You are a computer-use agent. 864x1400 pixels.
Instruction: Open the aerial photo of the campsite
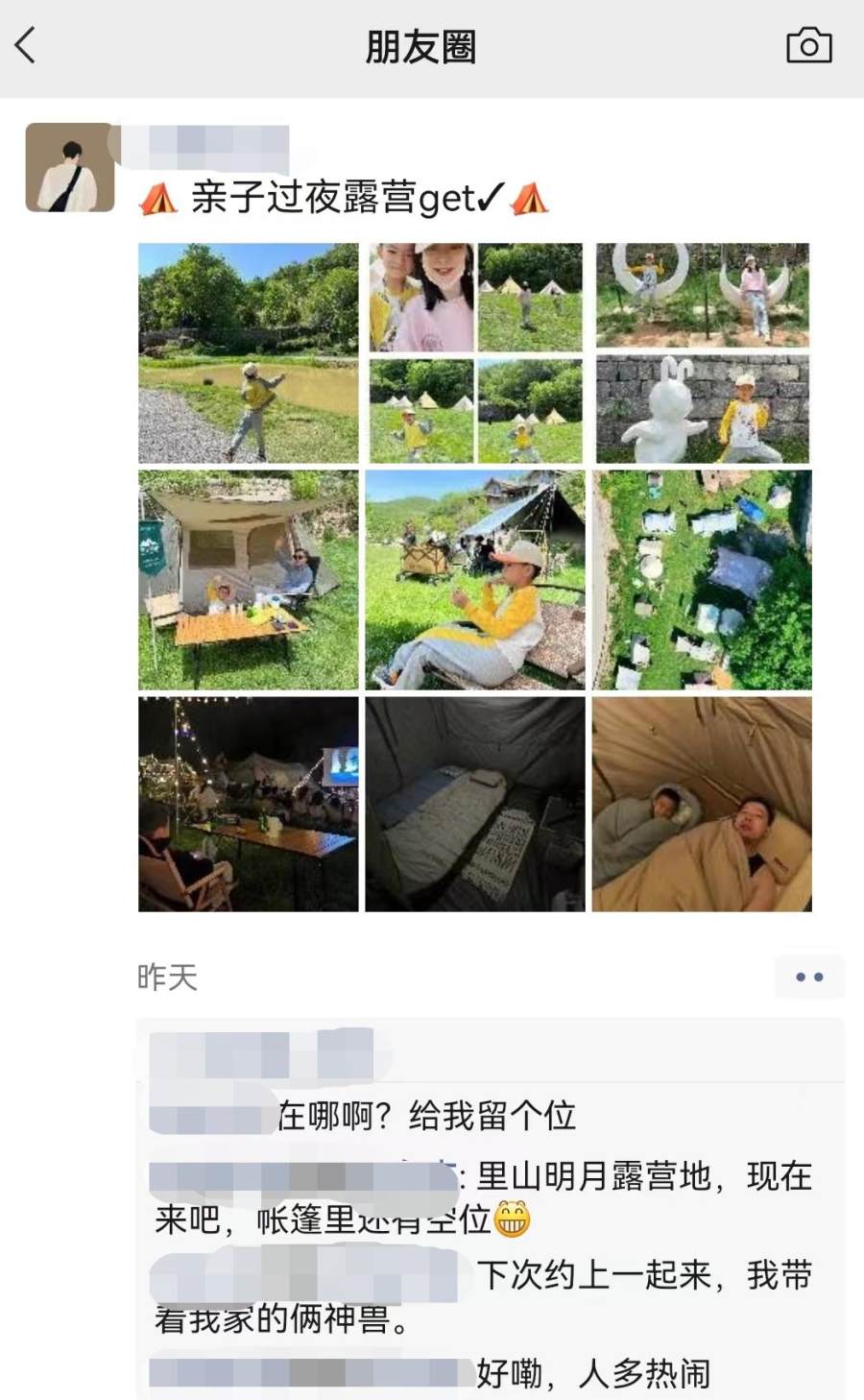pos(702,580)
